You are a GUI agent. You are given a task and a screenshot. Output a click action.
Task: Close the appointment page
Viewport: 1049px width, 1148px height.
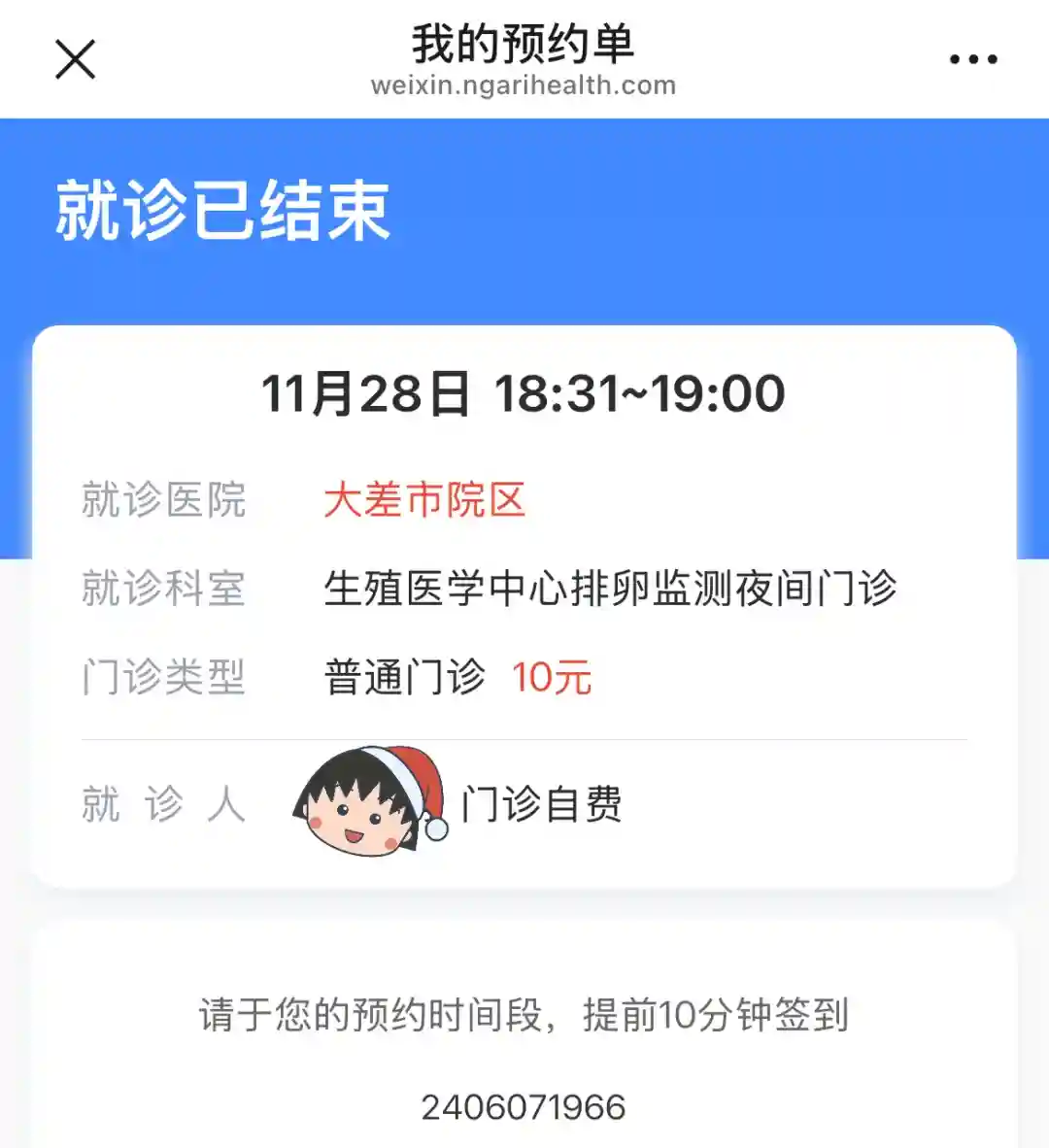(75, 59)
